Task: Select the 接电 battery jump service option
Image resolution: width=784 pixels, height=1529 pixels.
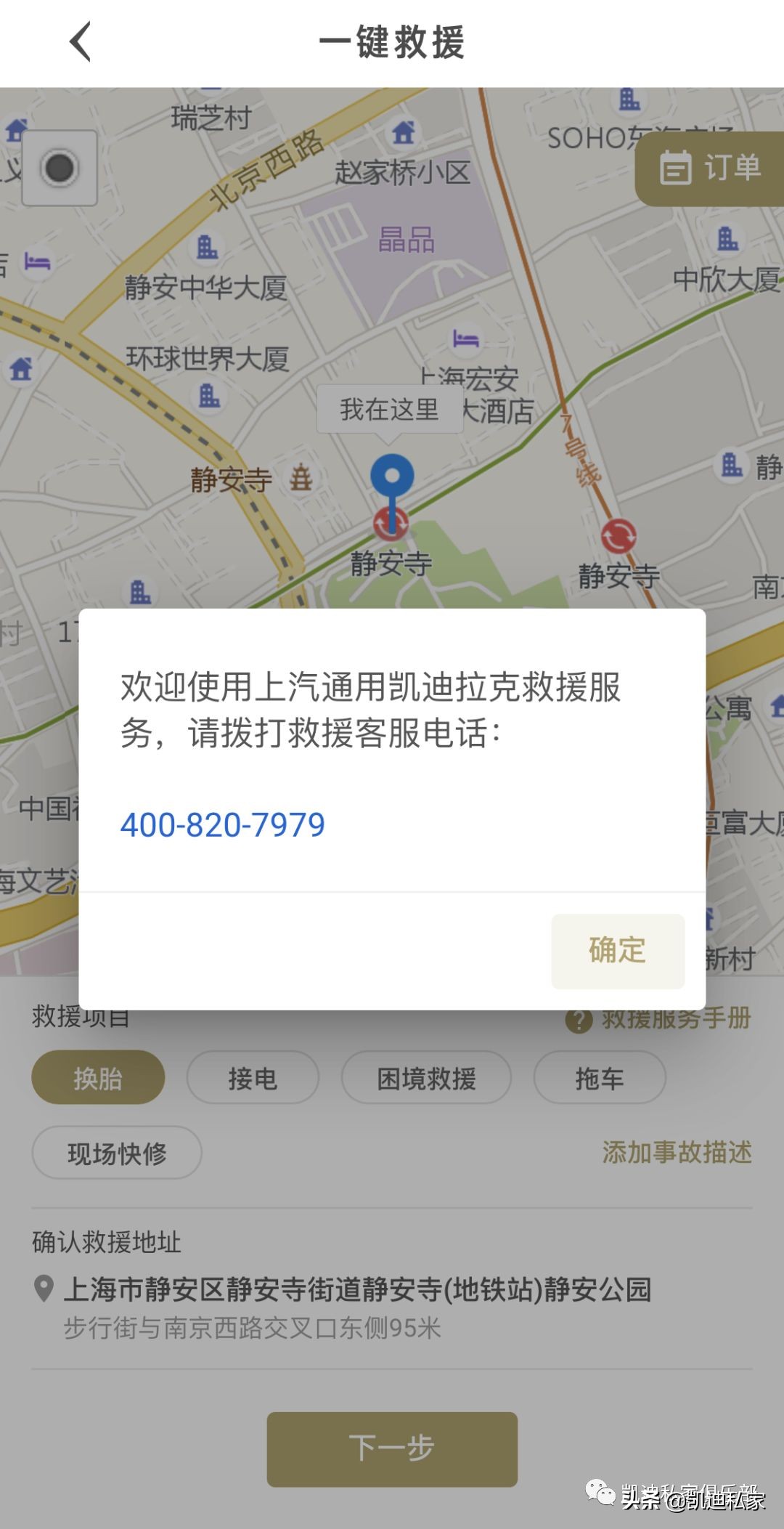Action: (251, 1079)
